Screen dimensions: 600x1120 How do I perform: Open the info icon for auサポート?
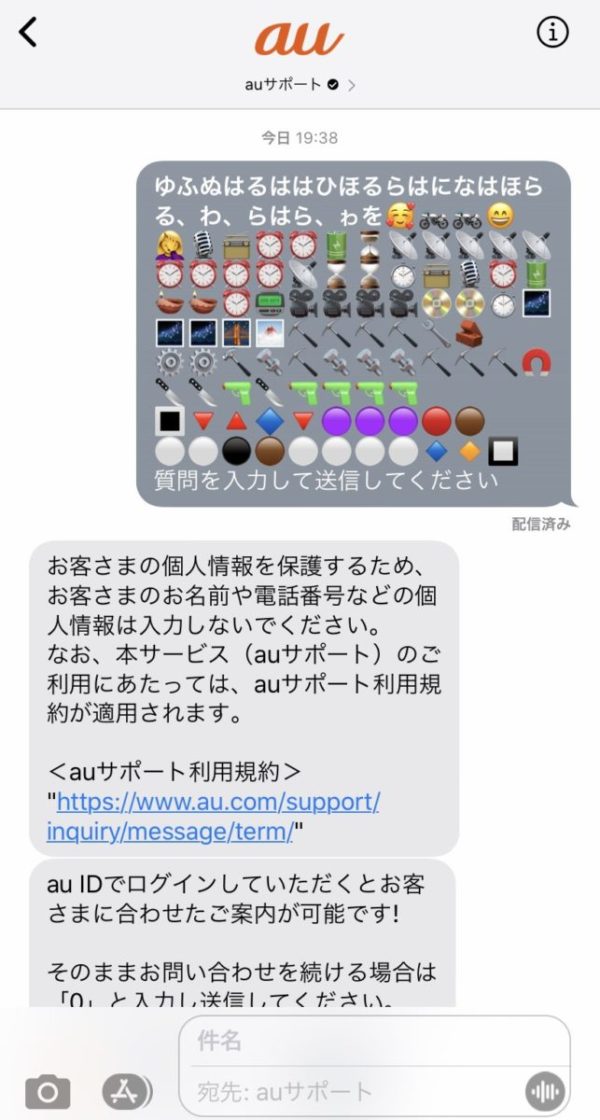click(552, 32)
